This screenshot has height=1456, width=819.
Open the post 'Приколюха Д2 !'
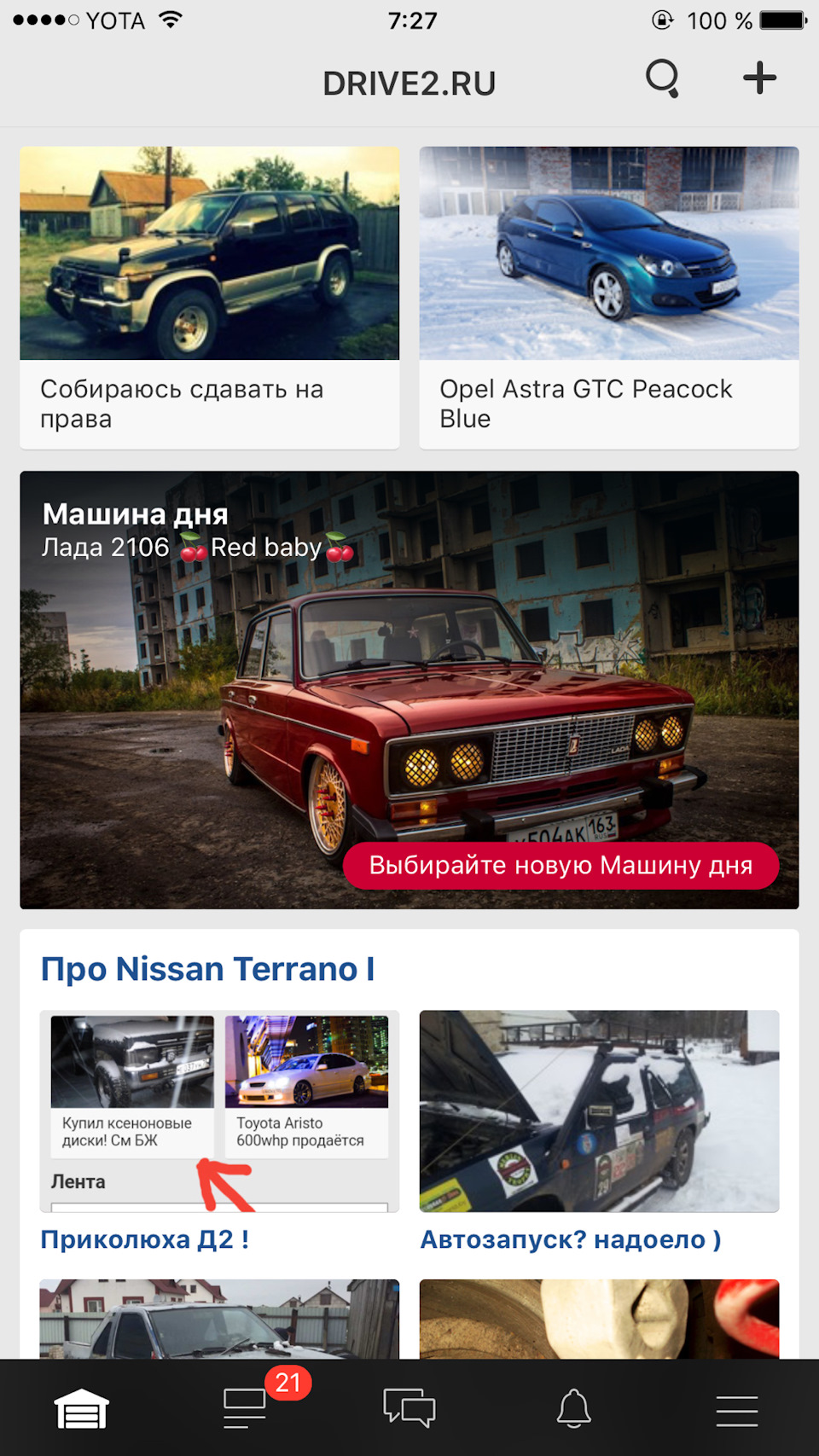pyautogui.click(x=145, y=1239)
